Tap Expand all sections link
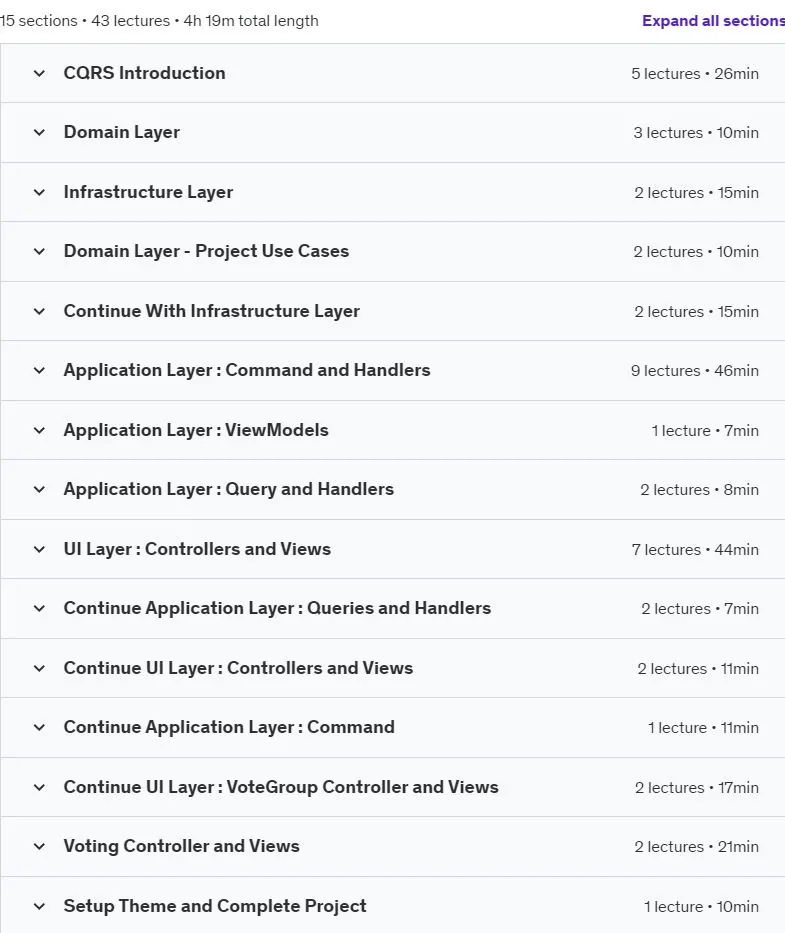This screenshot has height=933, width=785. (x=713, y=21)
